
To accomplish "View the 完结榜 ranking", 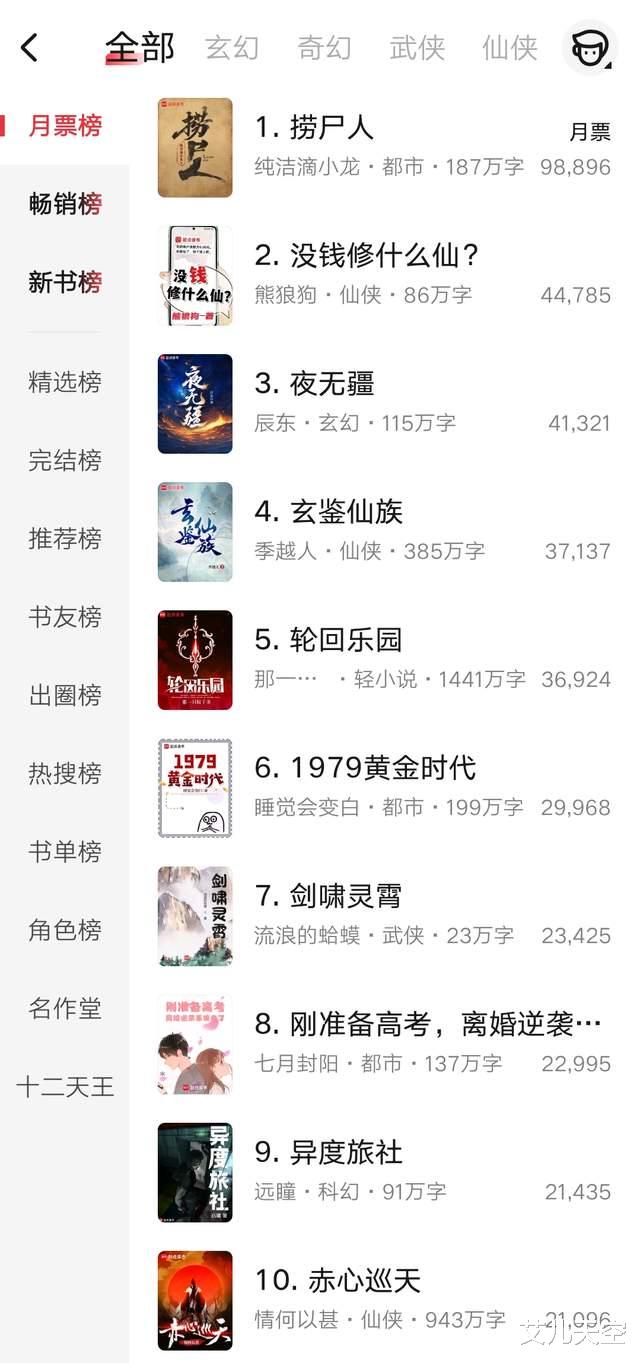I will 65,461.
